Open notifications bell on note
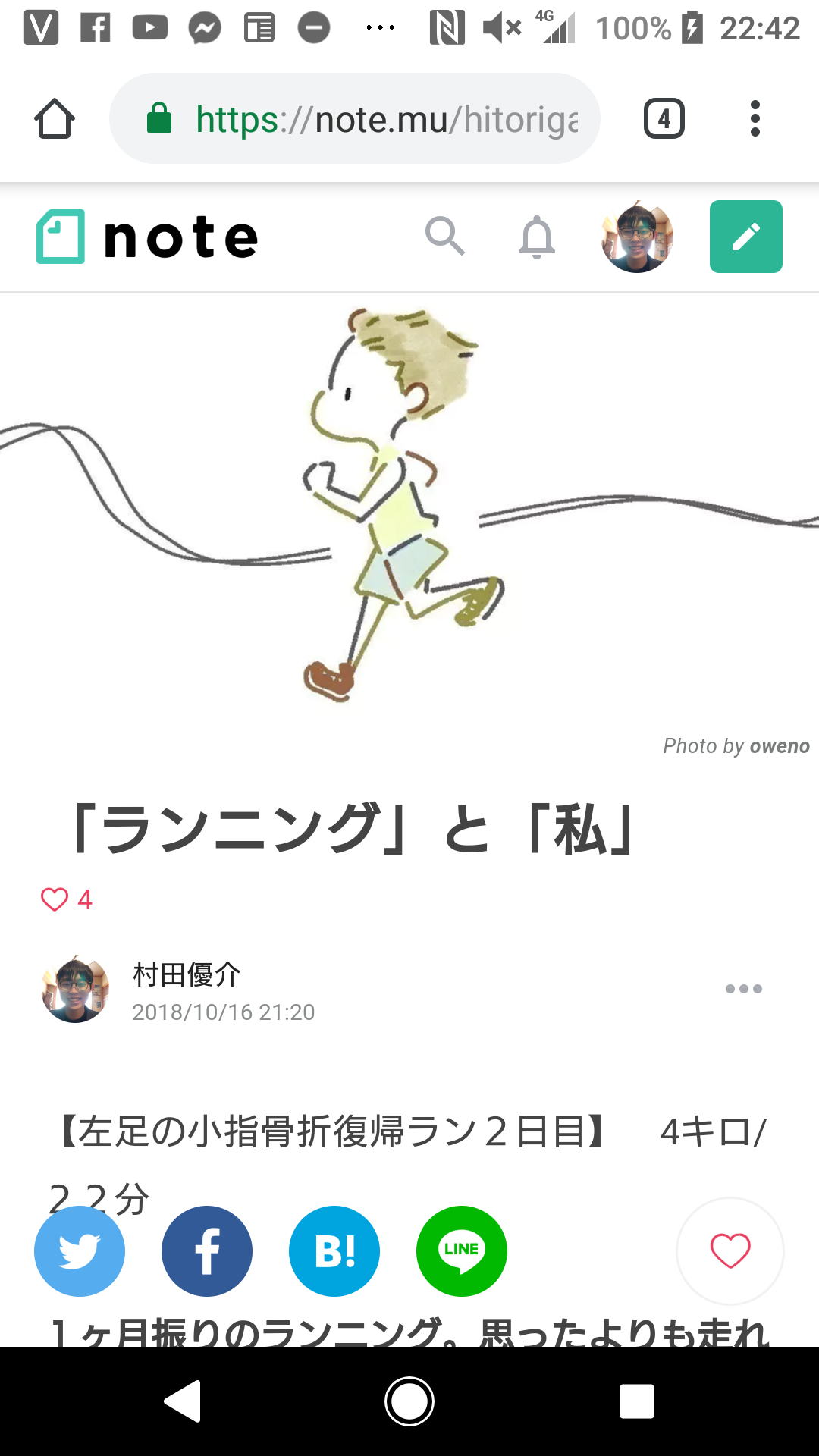 [538, 236]
